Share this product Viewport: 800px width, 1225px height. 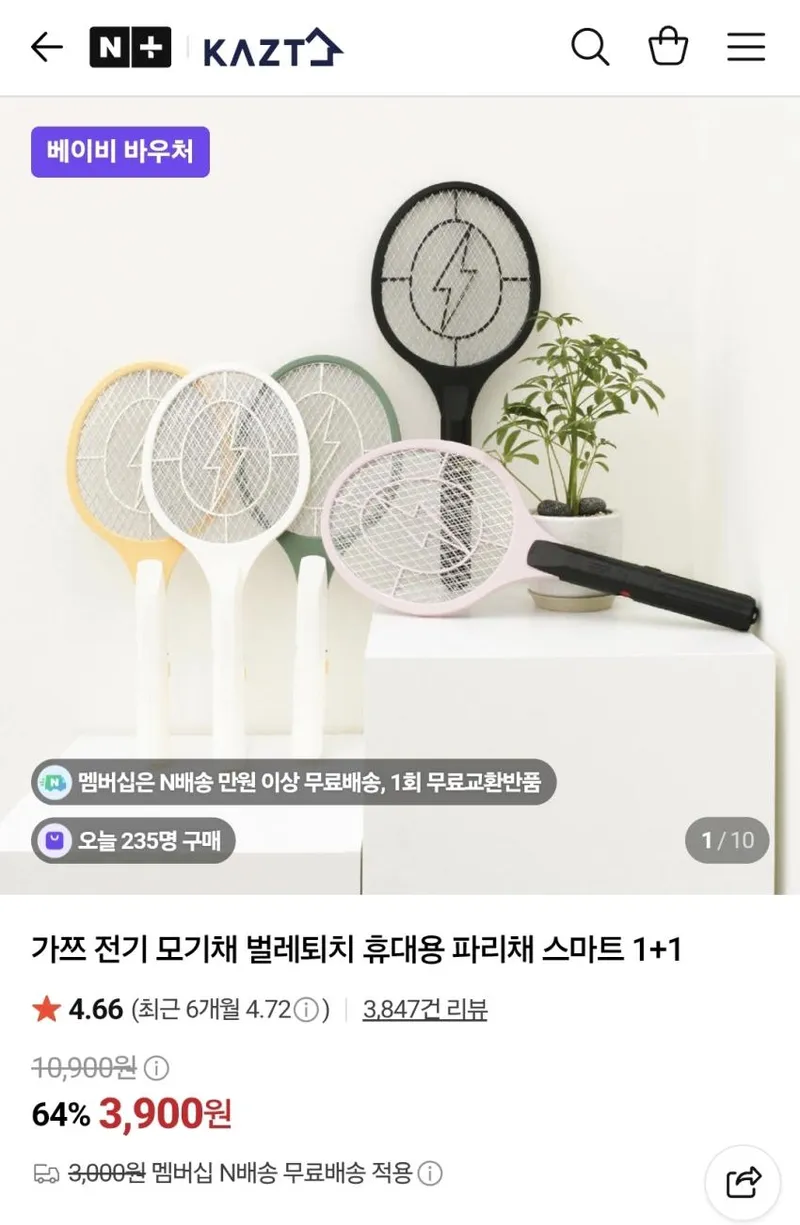(x=743, y=1183)
